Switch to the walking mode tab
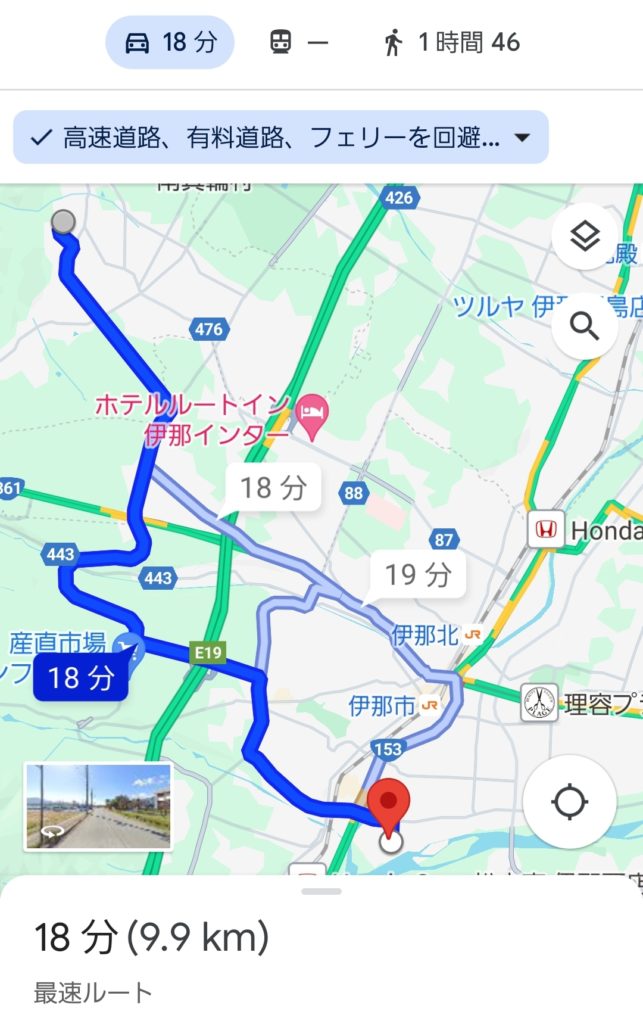643x1024 pixels. (x=451, y=43)
